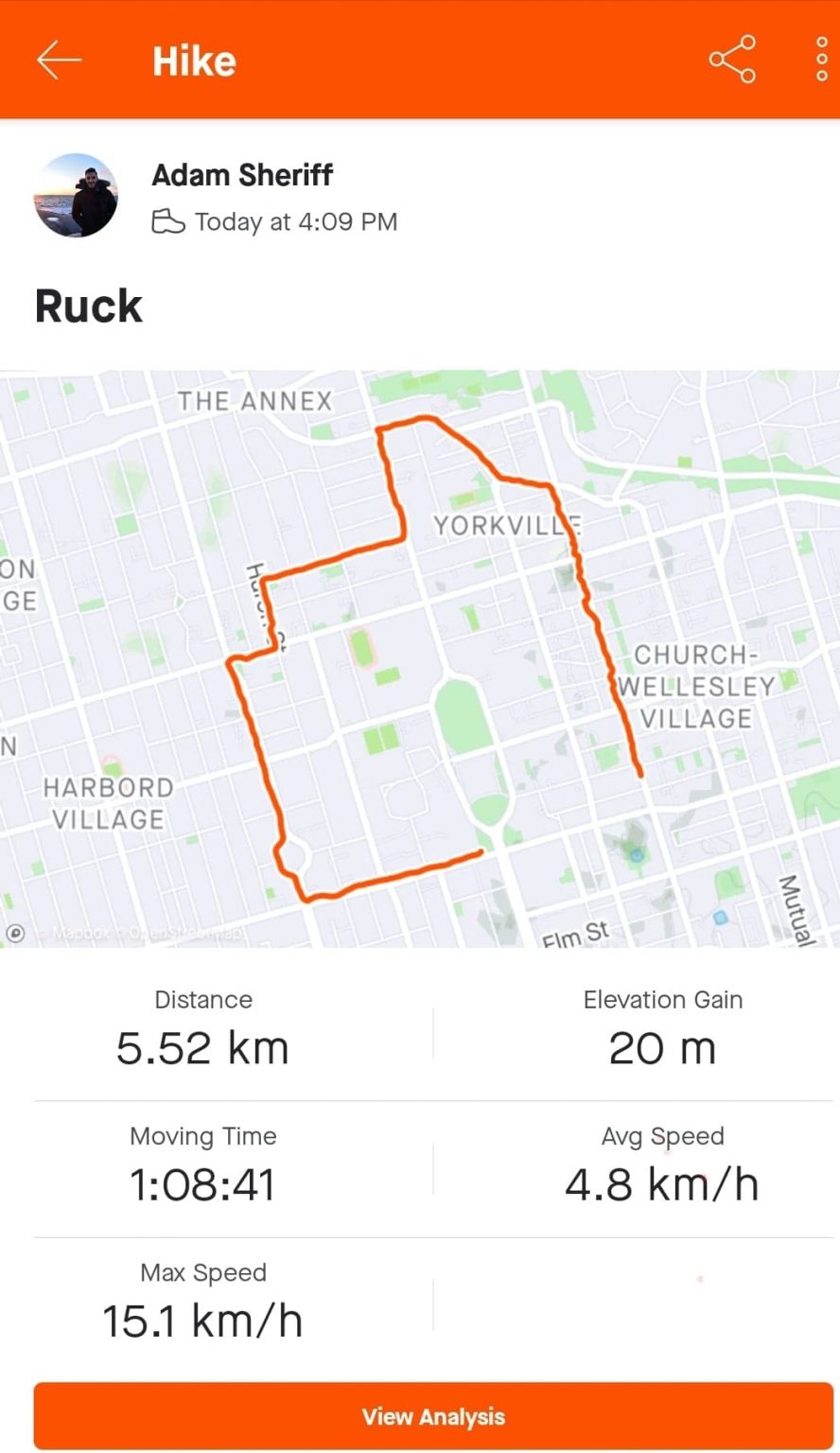The image size is (840, 1453).
Task: Select the name Adam Sheriff
Action: (242, 174)
